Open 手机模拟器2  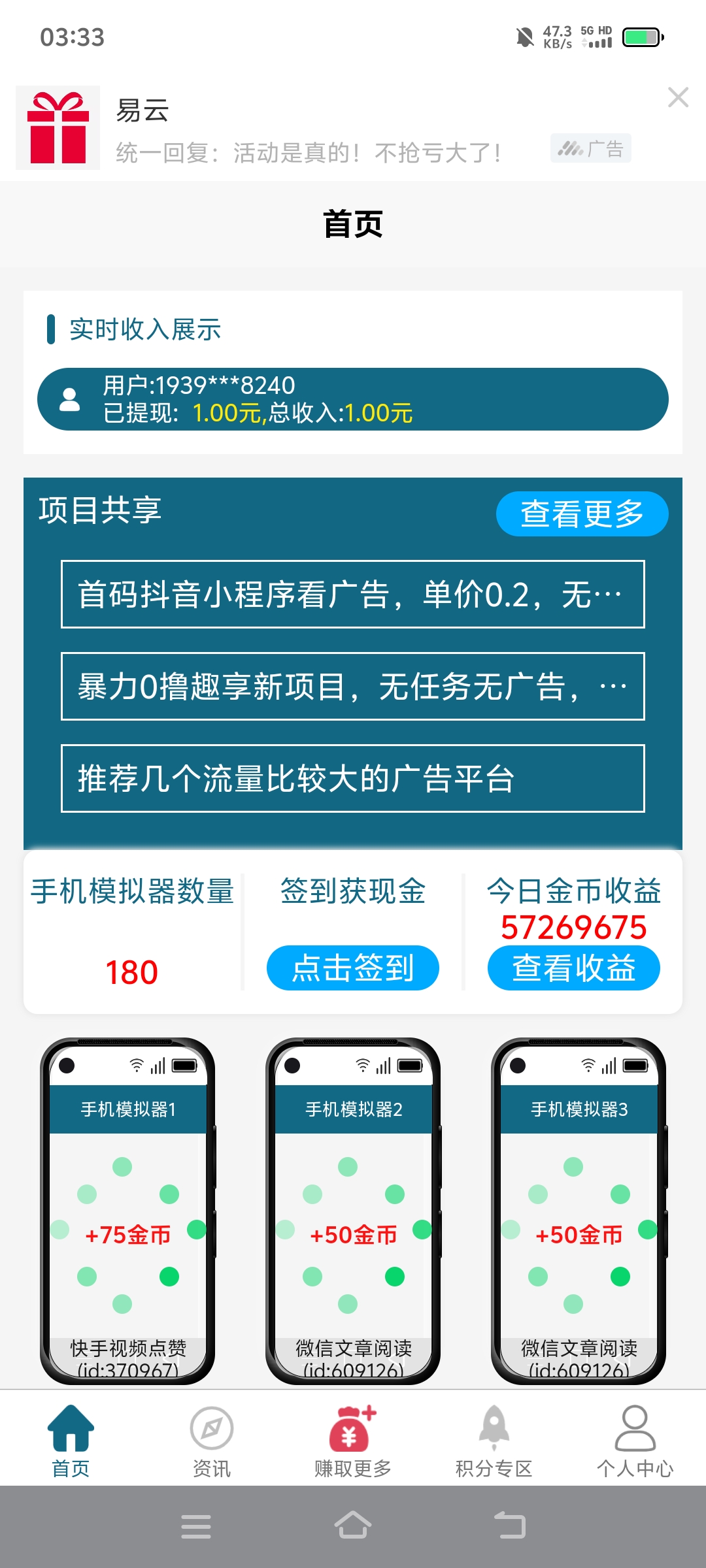pyautogui.click(x=353, y=1210)
